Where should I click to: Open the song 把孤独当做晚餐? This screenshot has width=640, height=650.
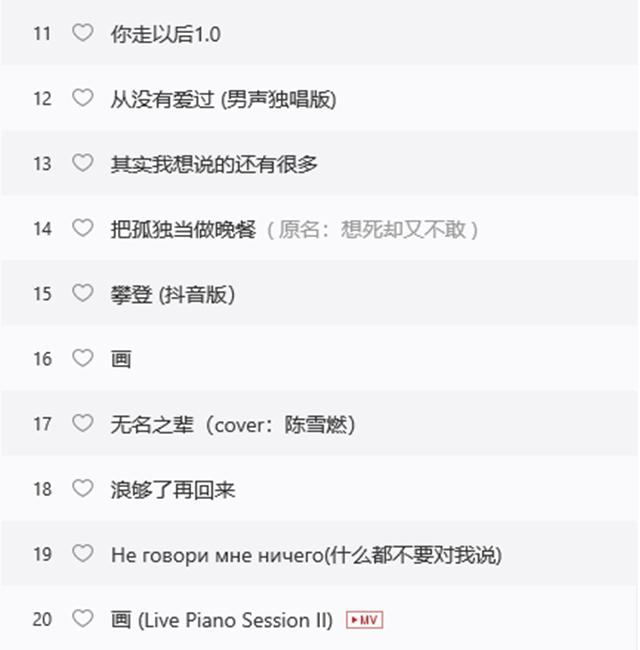pos(183,229)
